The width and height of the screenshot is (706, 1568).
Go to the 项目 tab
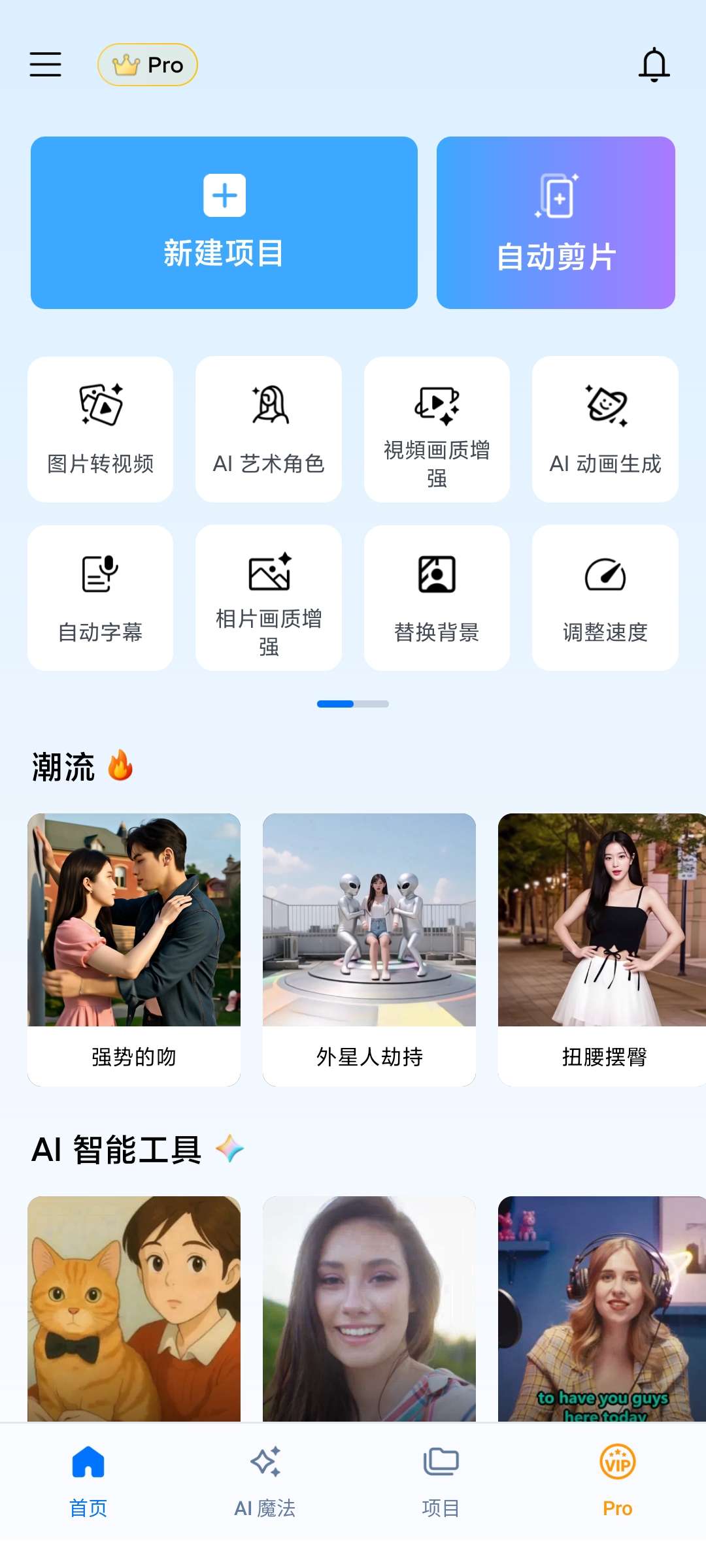pos(441,1480)
